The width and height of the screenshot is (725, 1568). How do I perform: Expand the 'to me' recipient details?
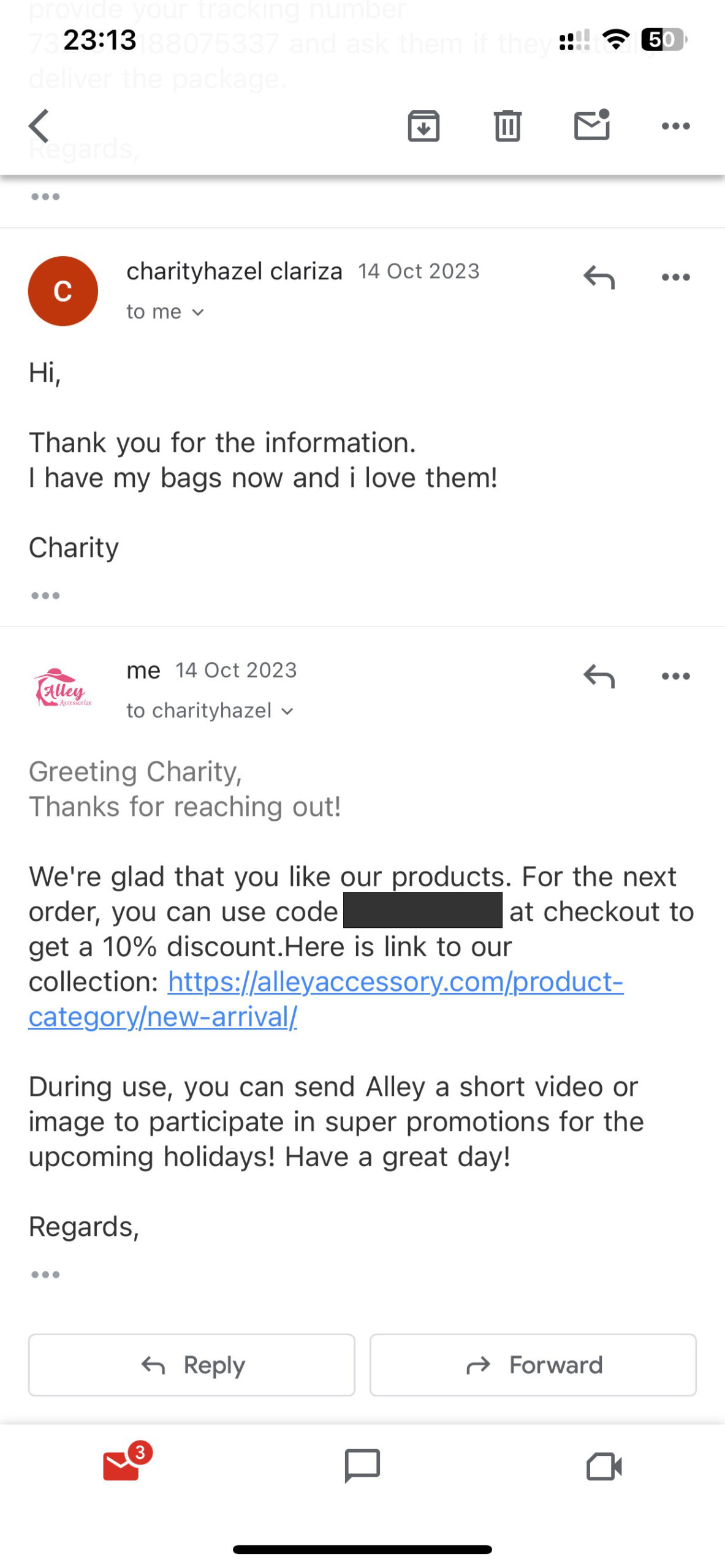point(165,311)
